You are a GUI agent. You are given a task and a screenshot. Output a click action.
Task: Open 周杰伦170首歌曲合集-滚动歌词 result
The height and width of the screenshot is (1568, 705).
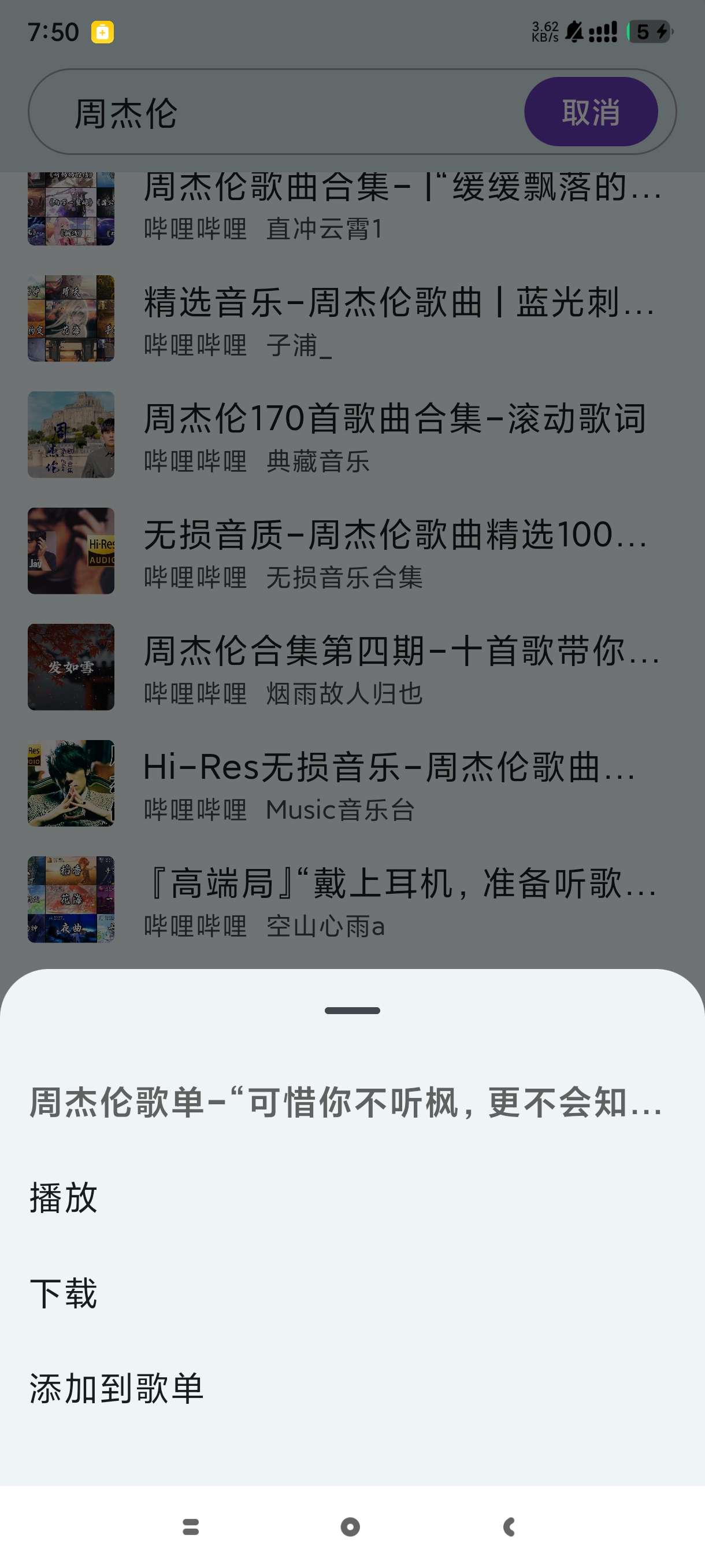394,435
